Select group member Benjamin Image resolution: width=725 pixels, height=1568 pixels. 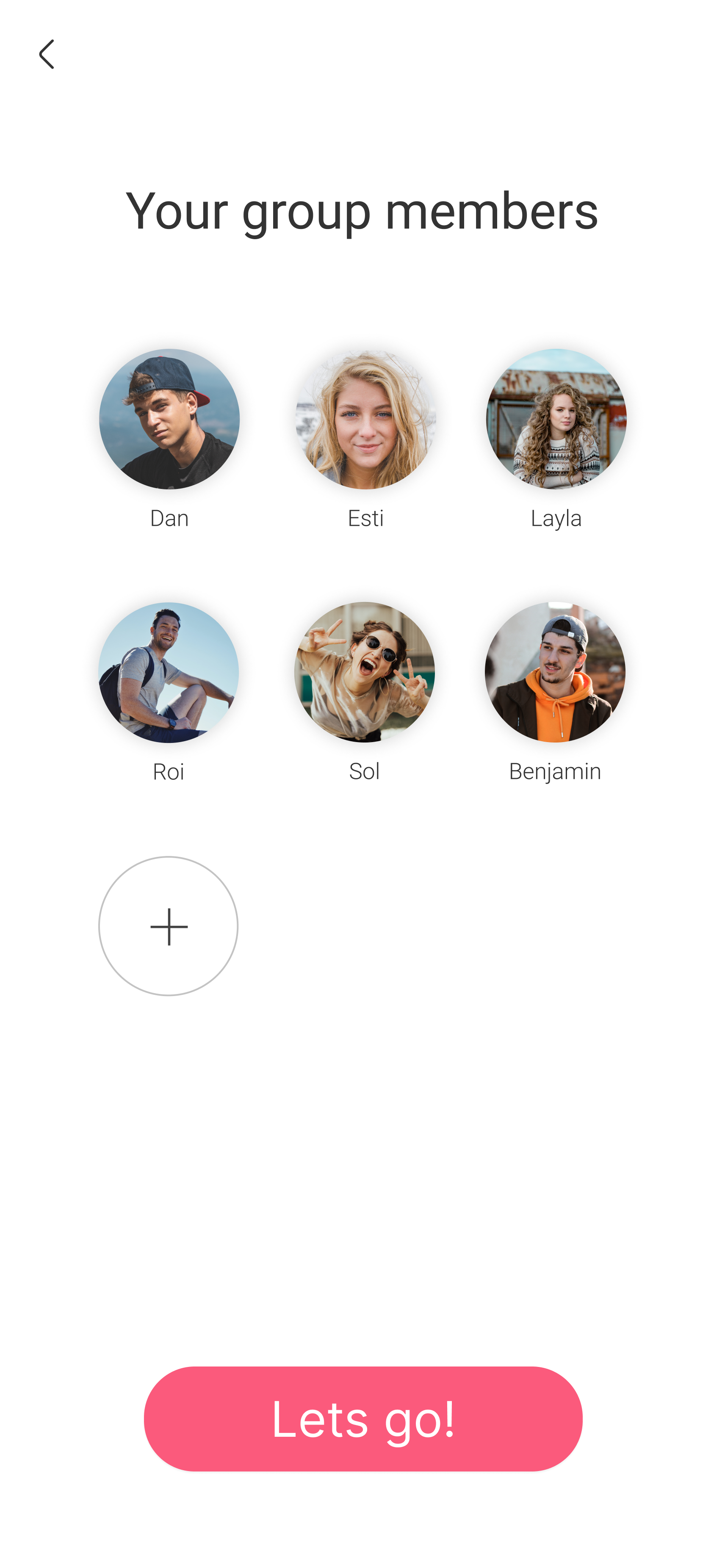pos(555,673)
